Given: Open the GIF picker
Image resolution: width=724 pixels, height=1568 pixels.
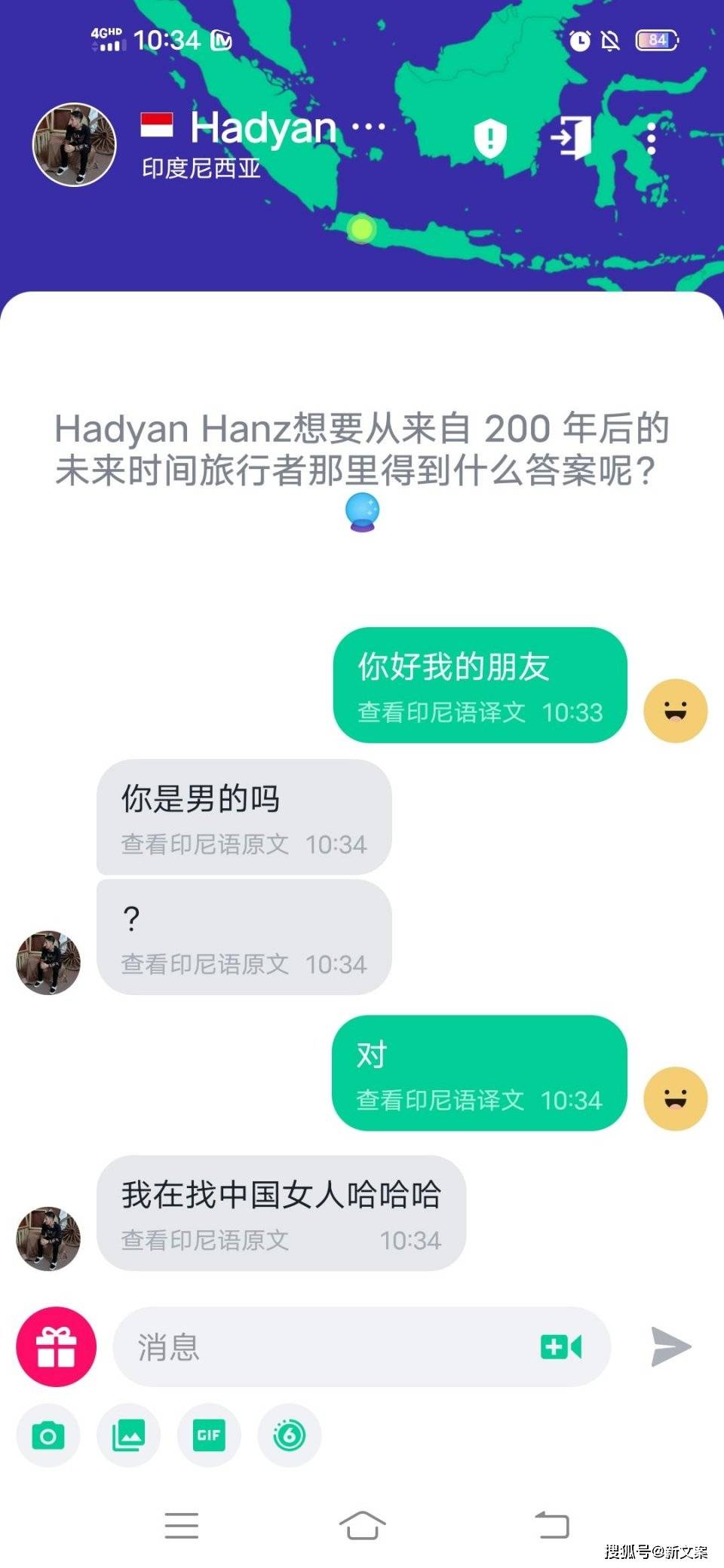Looking at the screenshot, I should 209,1435.
